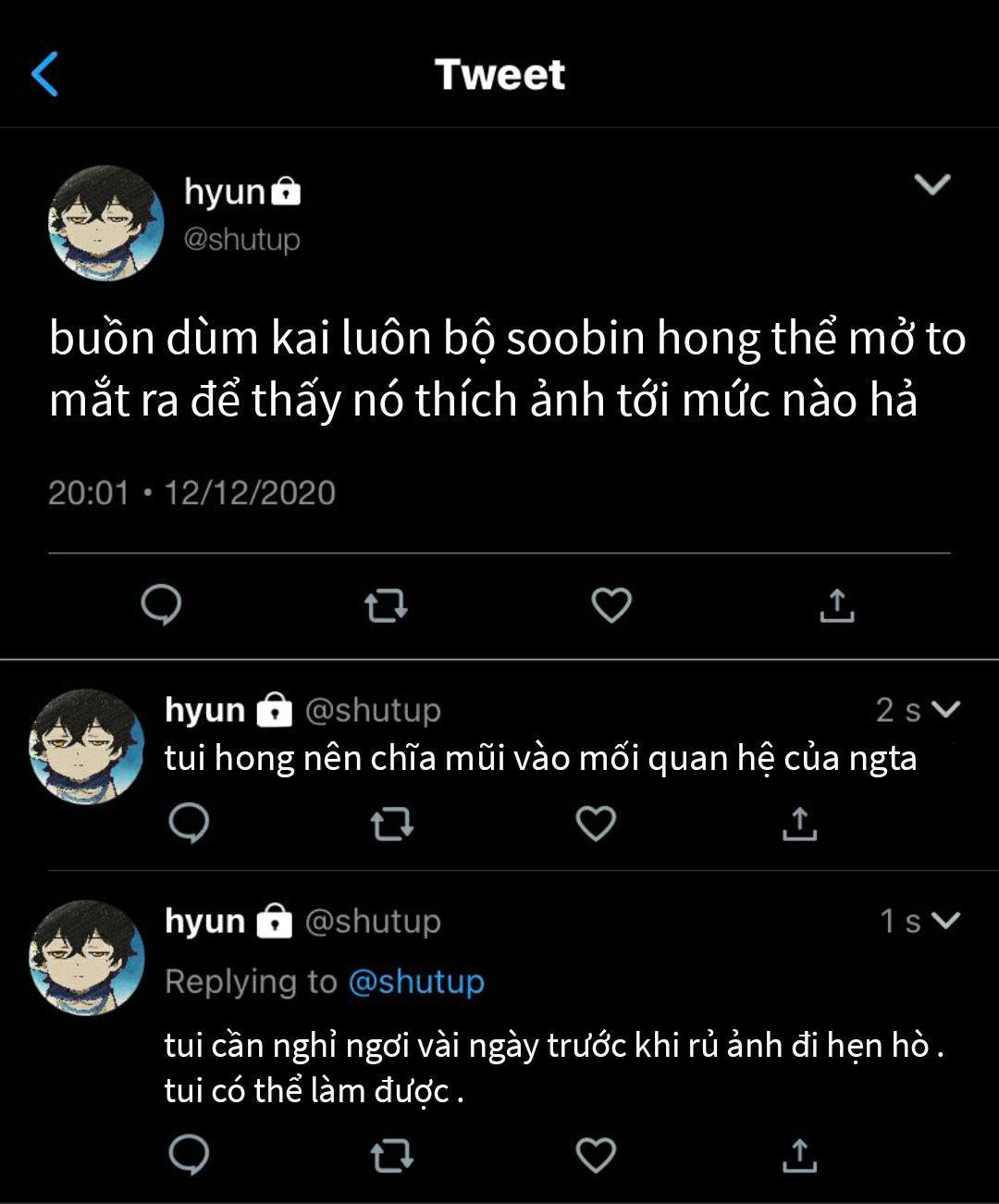This screenshot has height=1204, width=999.
Task: Reply to the main tweet about soobin
Action: click(161, 605)
